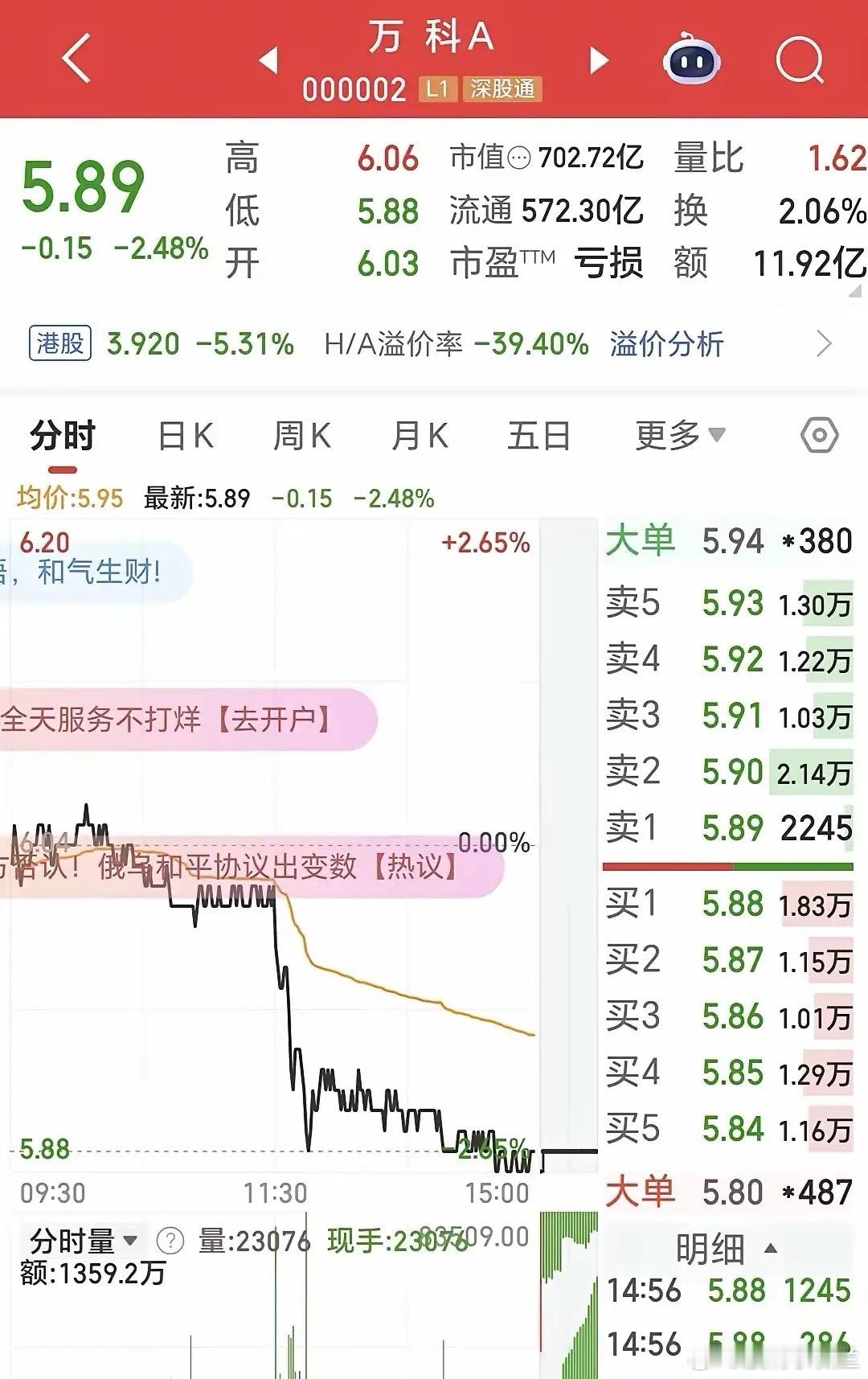868x1379 pixels.
Task: Switch to next stock with right arrow
Action: (x=598, y=60)
